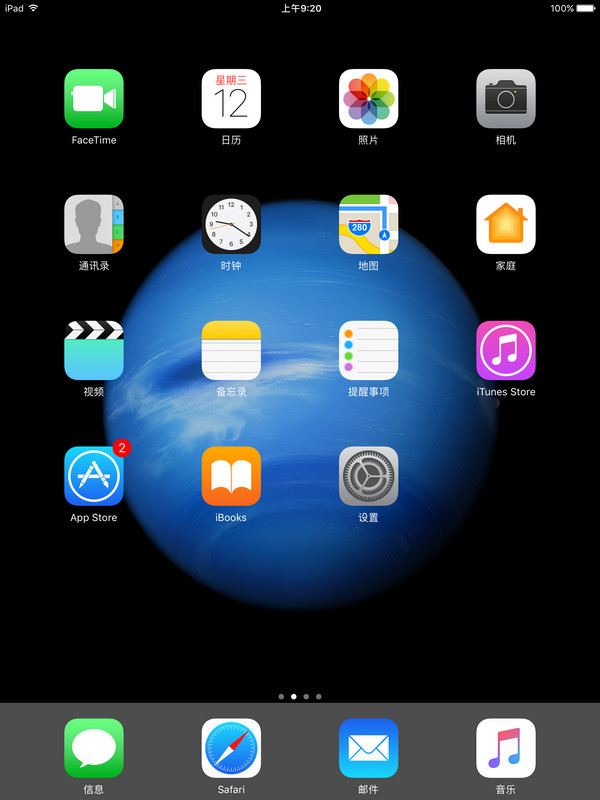The image size is (600, 800).
Task: Open the 家庭 Home app
Action: [506, 225]
